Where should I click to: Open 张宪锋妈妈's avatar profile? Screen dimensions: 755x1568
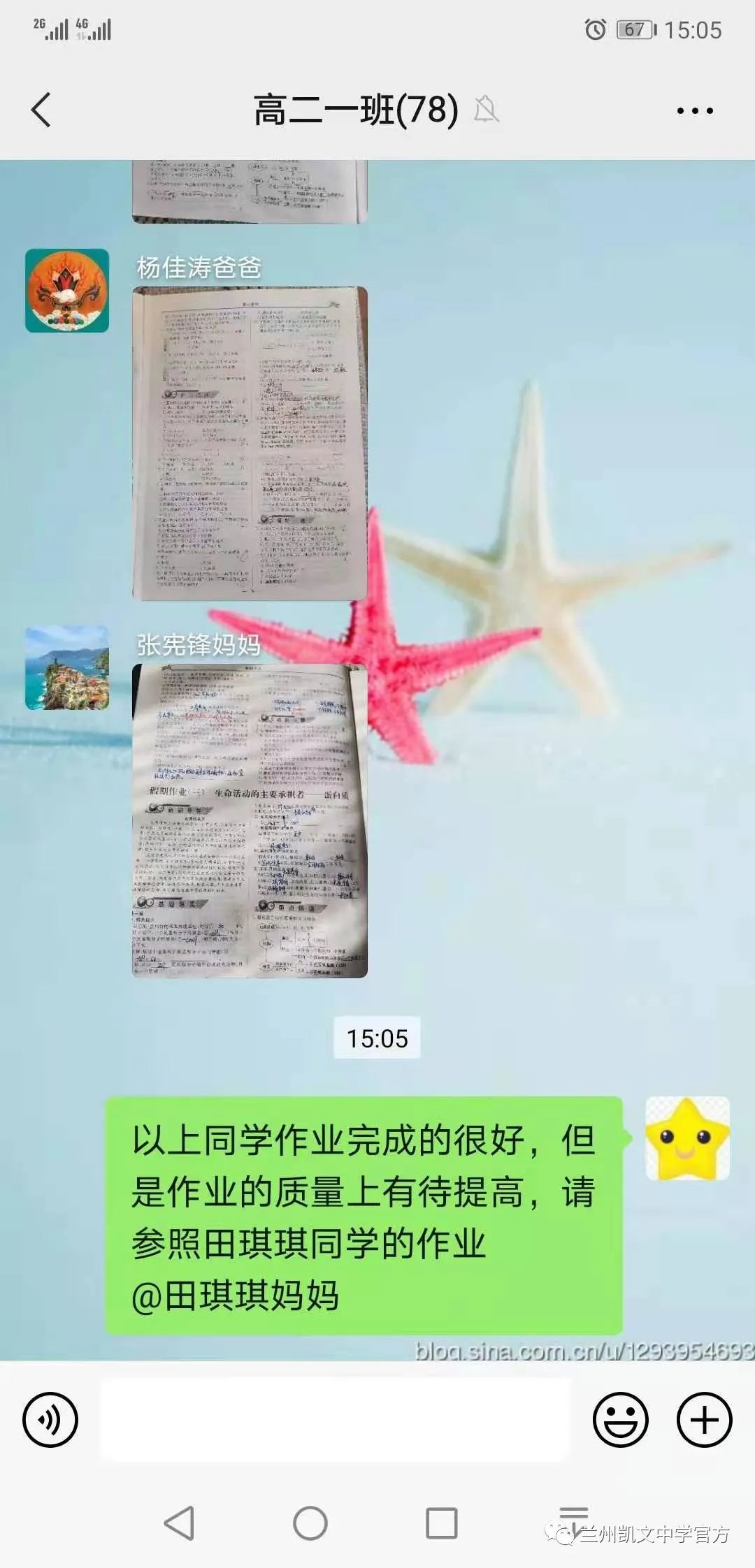point(67,668)
